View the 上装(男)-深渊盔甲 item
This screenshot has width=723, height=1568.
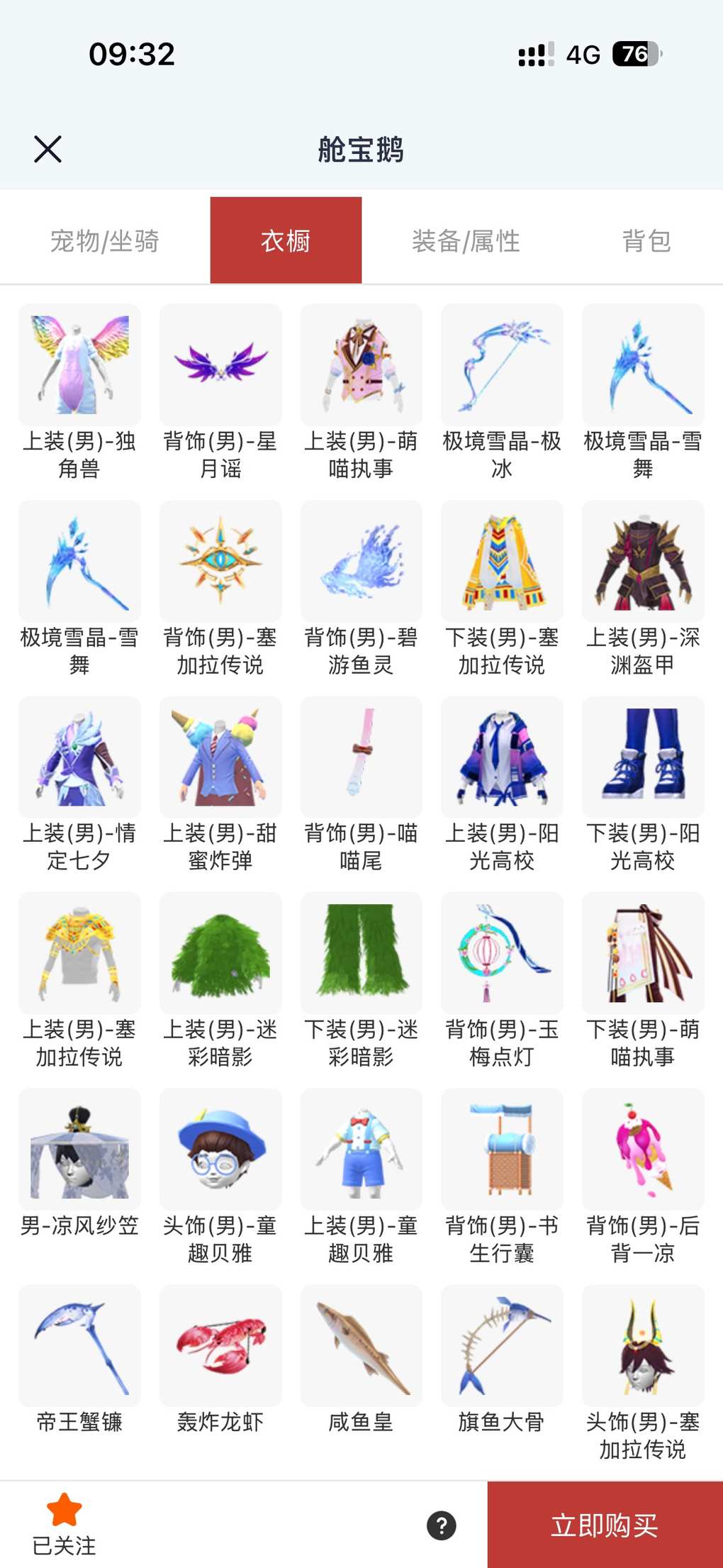pyautogui.click(x=643, y=562)
